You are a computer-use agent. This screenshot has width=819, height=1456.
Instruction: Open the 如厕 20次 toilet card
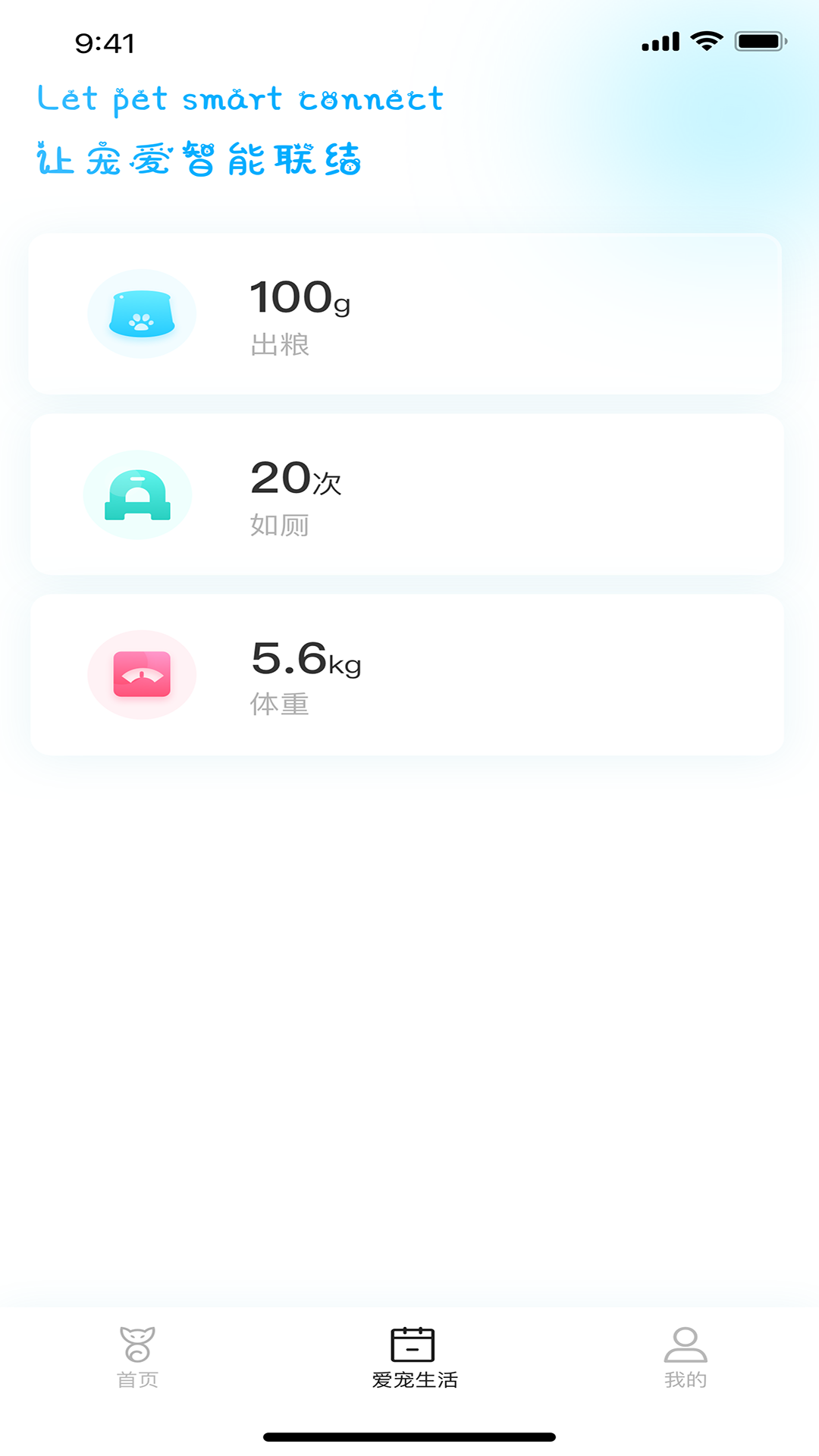click(x=406, y=494)
